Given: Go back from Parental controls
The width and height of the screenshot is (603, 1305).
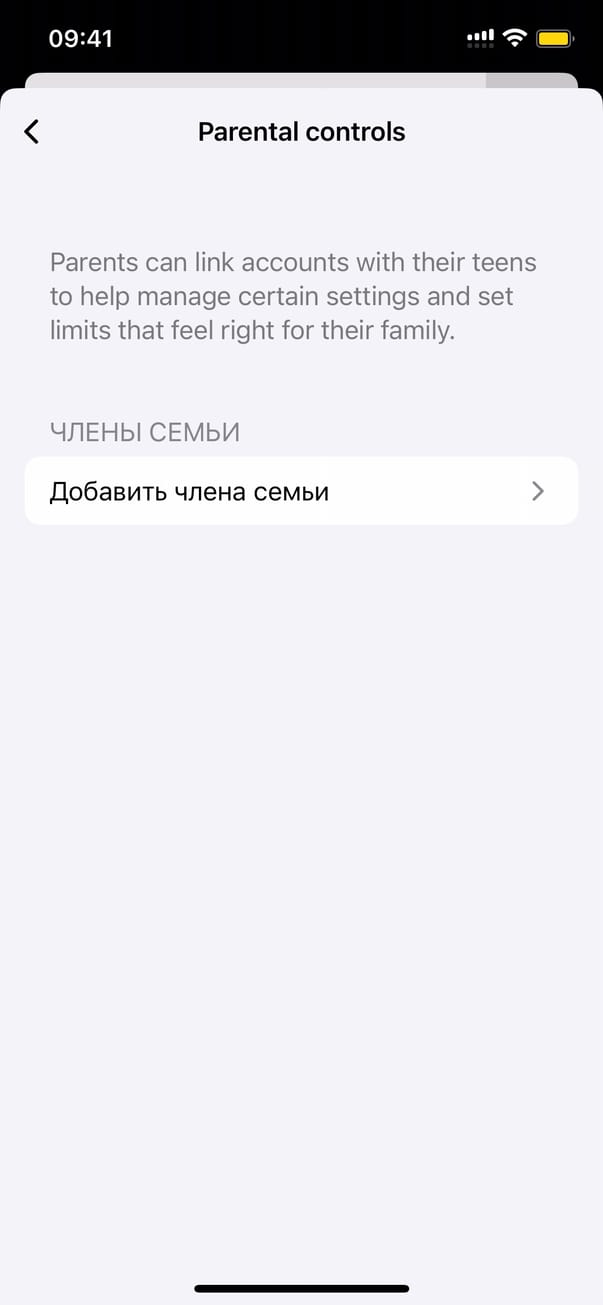Looking at the screenshot, I should 32,131.
